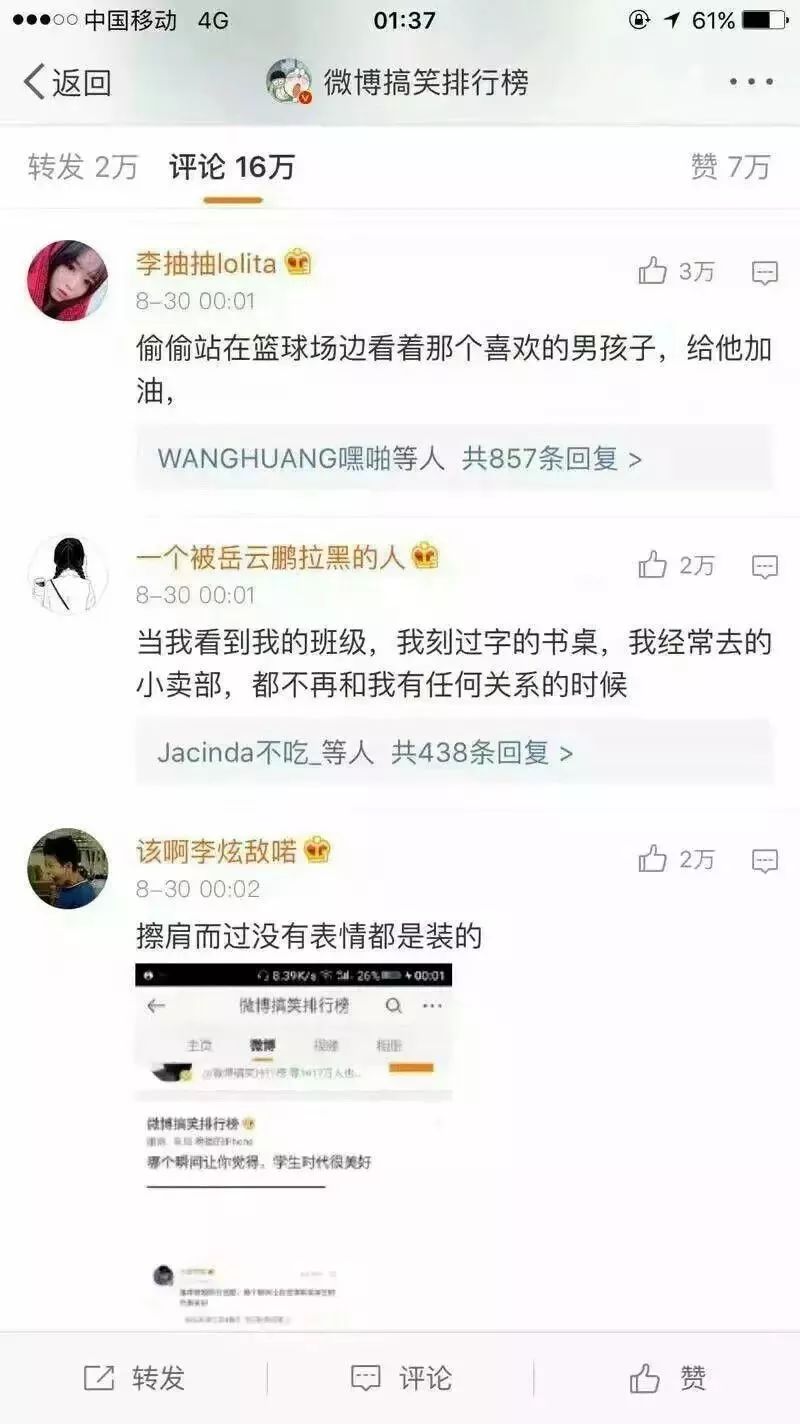Like the comment by 该啊李炫敌喏
Viewport: 800px width, 1424px height.
[x=654, y=859]
